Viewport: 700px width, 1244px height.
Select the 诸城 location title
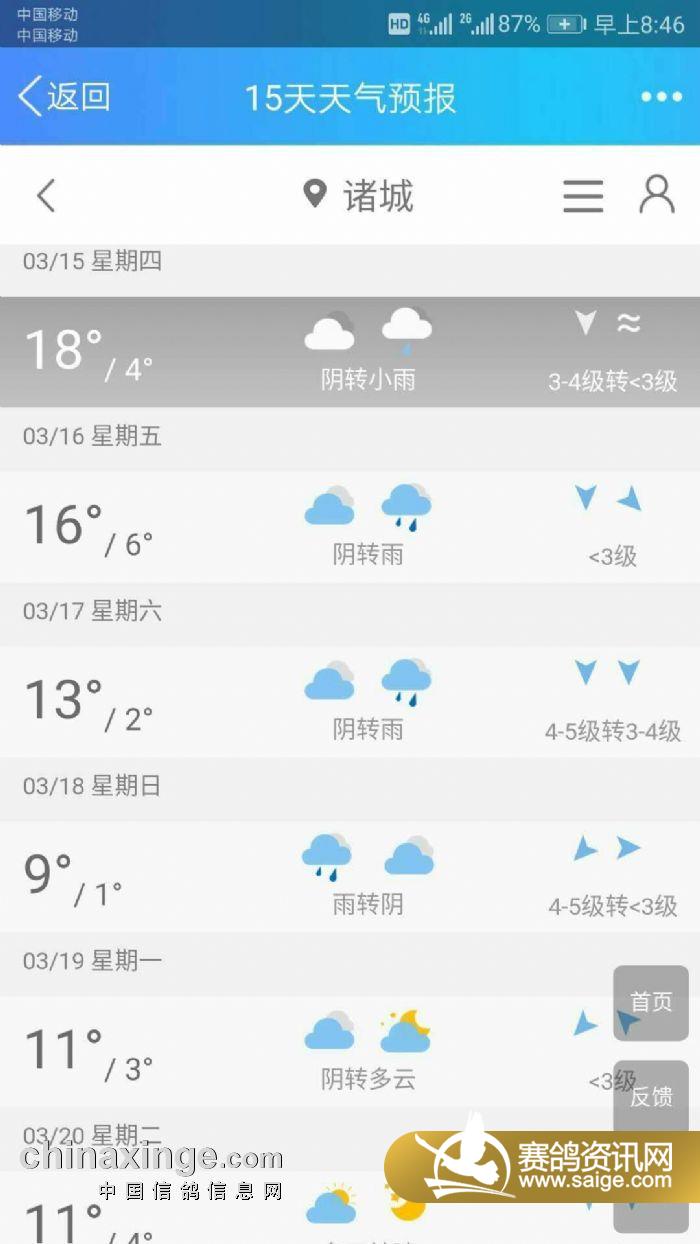coord(358,195)
